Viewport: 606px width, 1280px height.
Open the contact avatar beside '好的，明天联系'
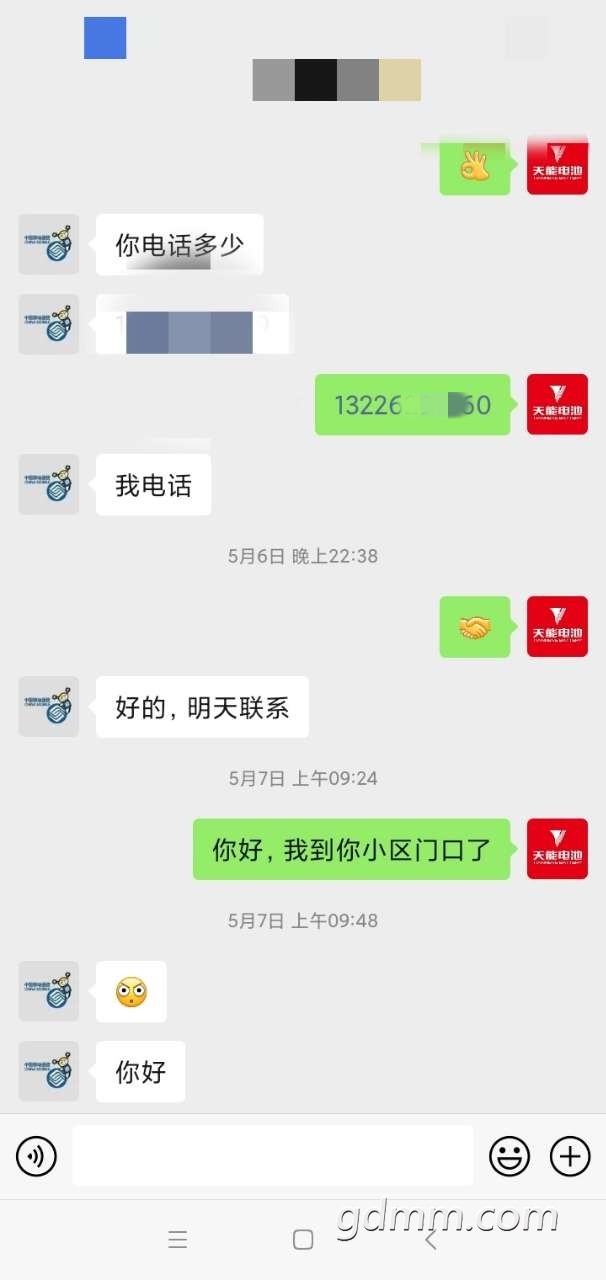coord(48,707)
